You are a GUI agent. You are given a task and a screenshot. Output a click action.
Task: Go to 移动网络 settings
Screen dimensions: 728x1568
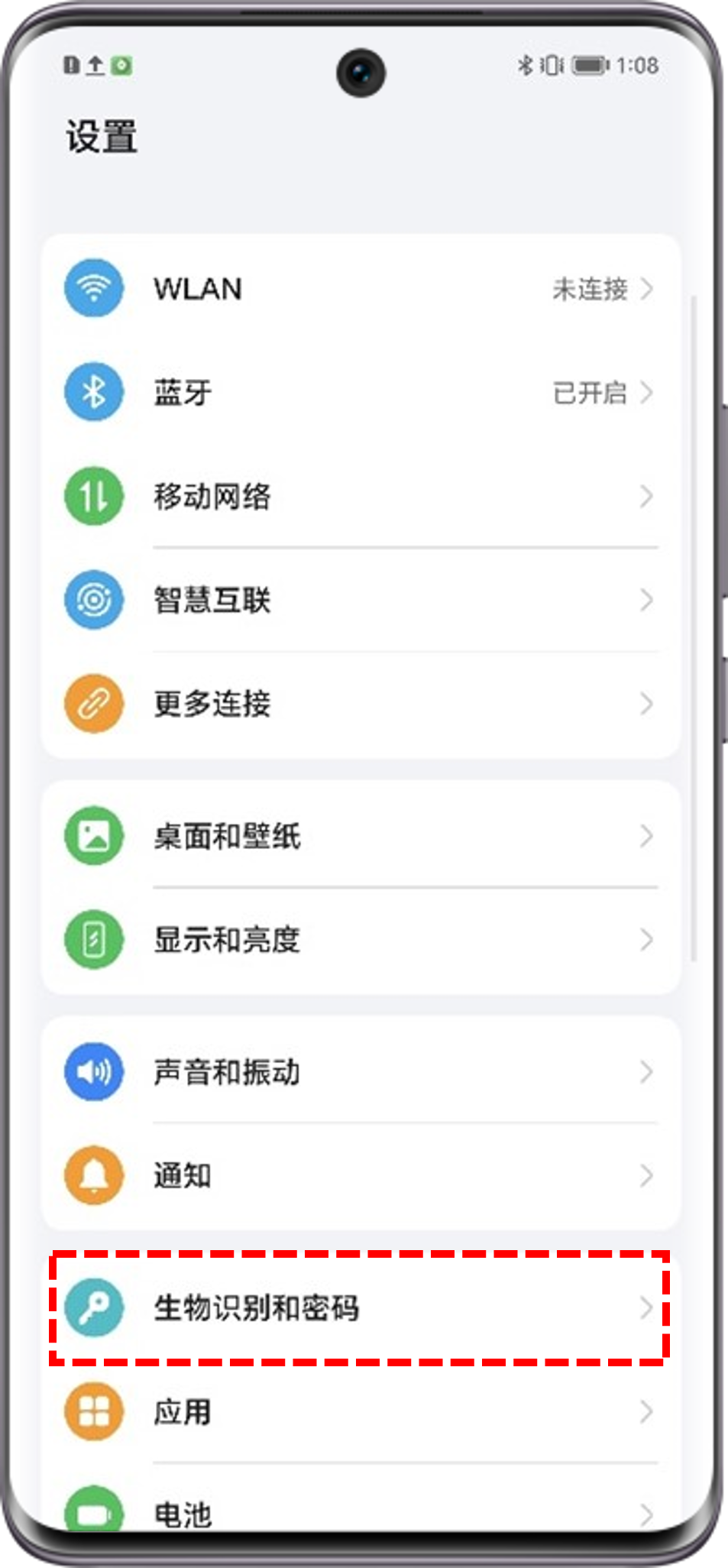click(359, 497)
